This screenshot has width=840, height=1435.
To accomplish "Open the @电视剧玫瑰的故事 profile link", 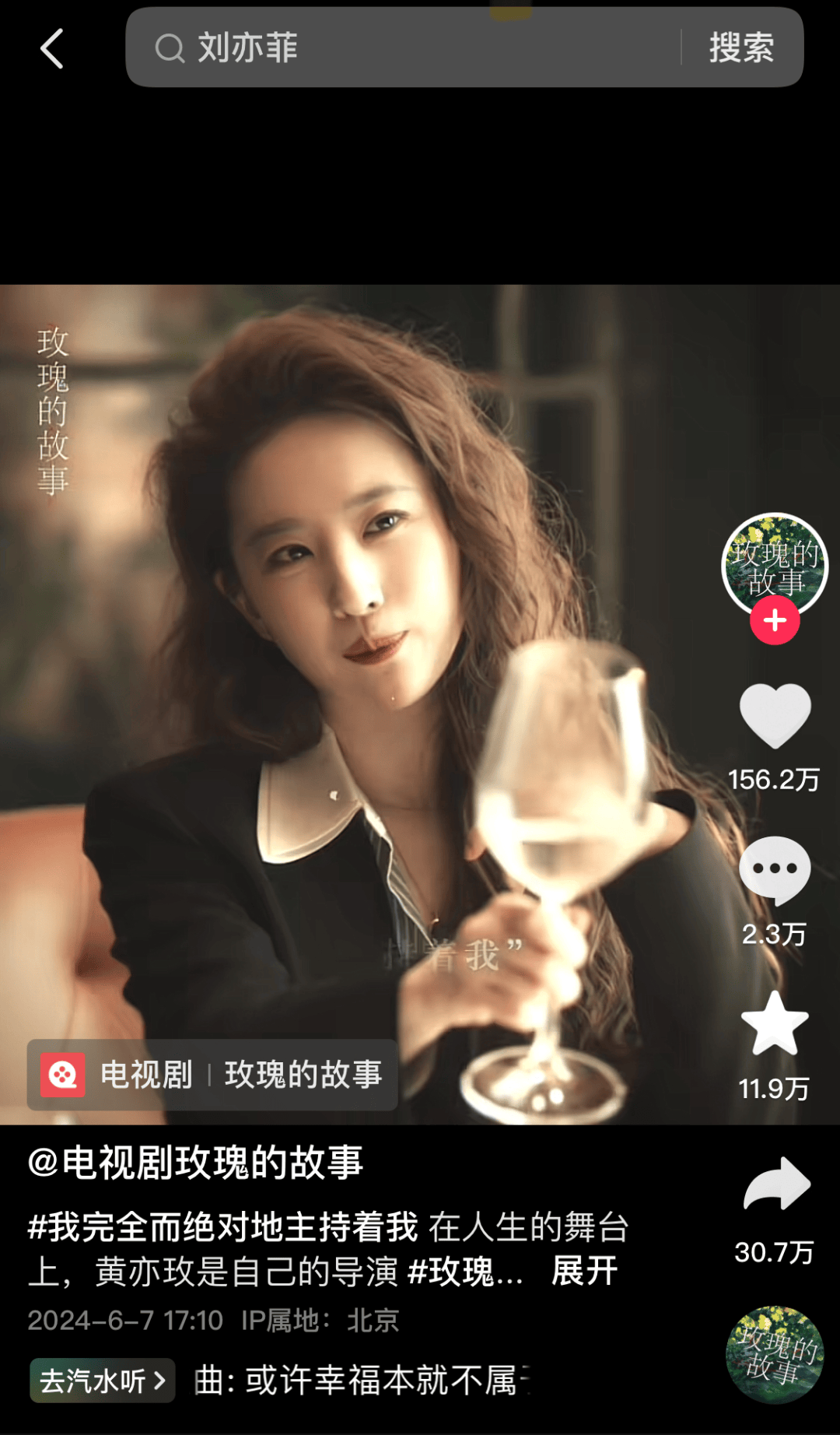I will point(195,1163).
